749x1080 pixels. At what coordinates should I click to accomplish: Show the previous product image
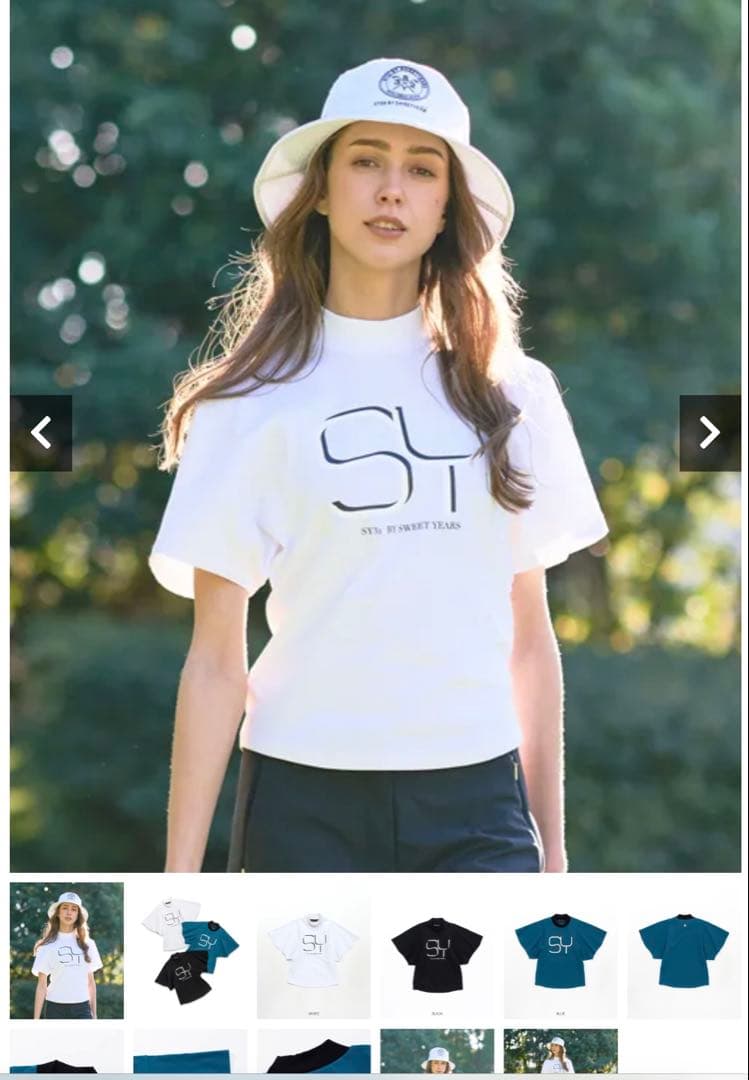tap(41, 433)
